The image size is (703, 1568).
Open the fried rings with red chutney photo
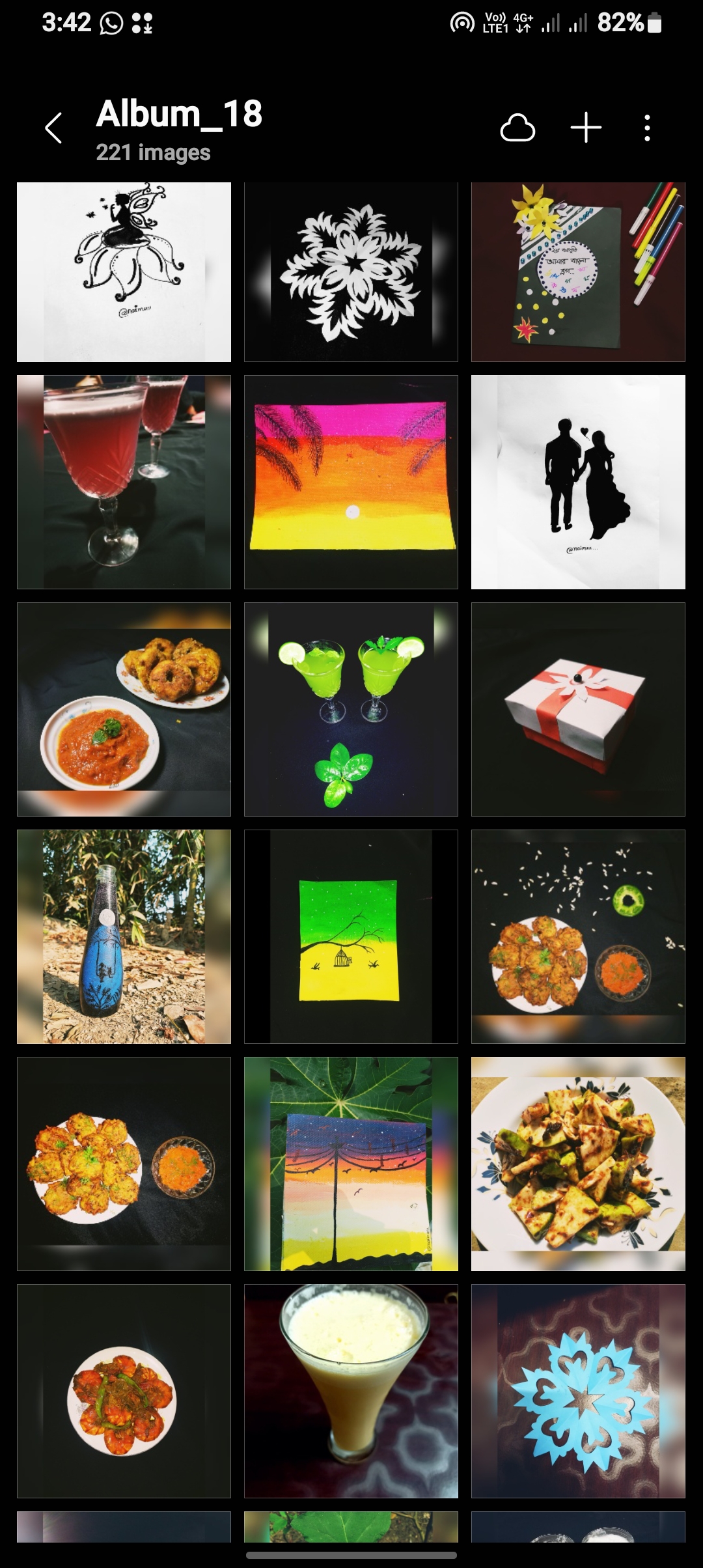pos(124,709)
